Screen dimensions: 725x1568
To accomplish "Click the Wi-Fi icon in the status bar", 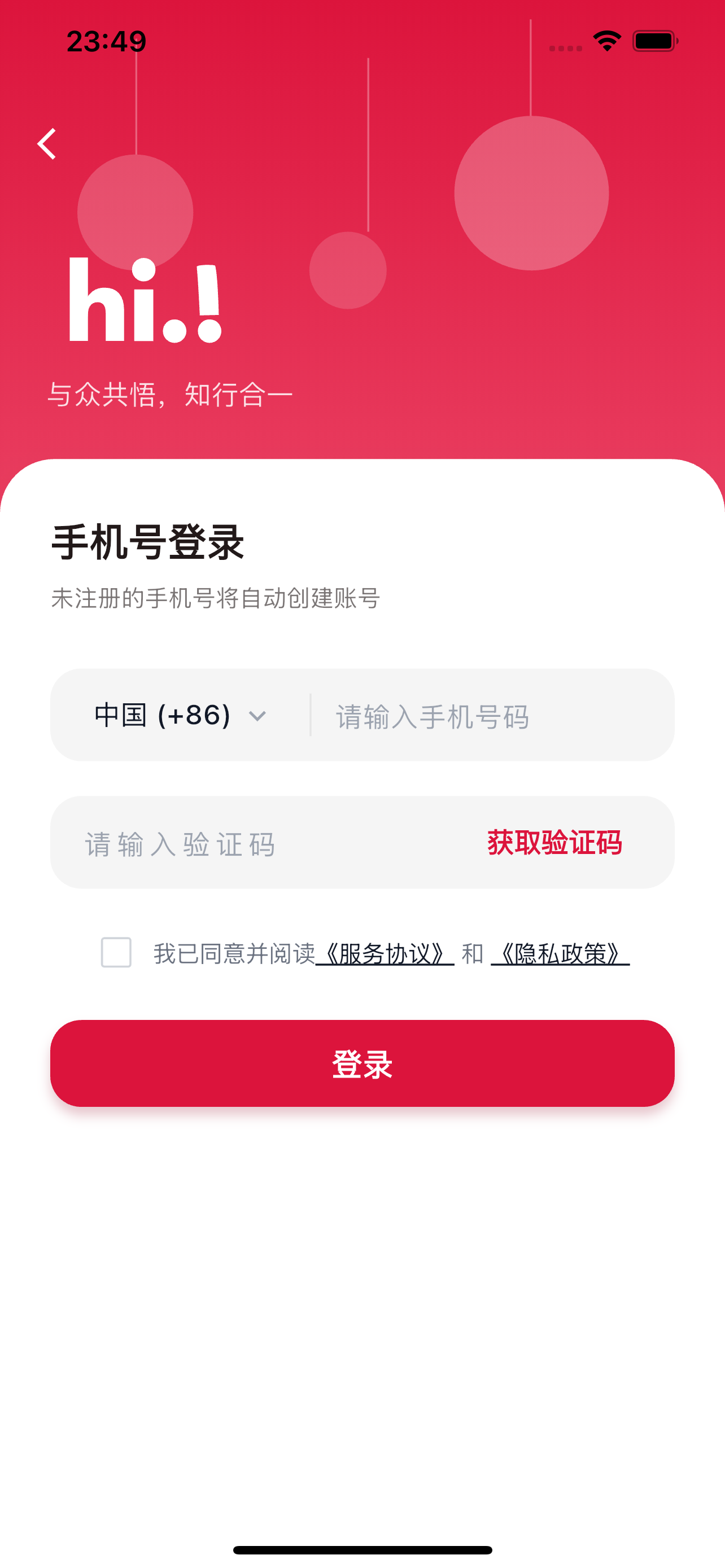I will tap(605, 39).
